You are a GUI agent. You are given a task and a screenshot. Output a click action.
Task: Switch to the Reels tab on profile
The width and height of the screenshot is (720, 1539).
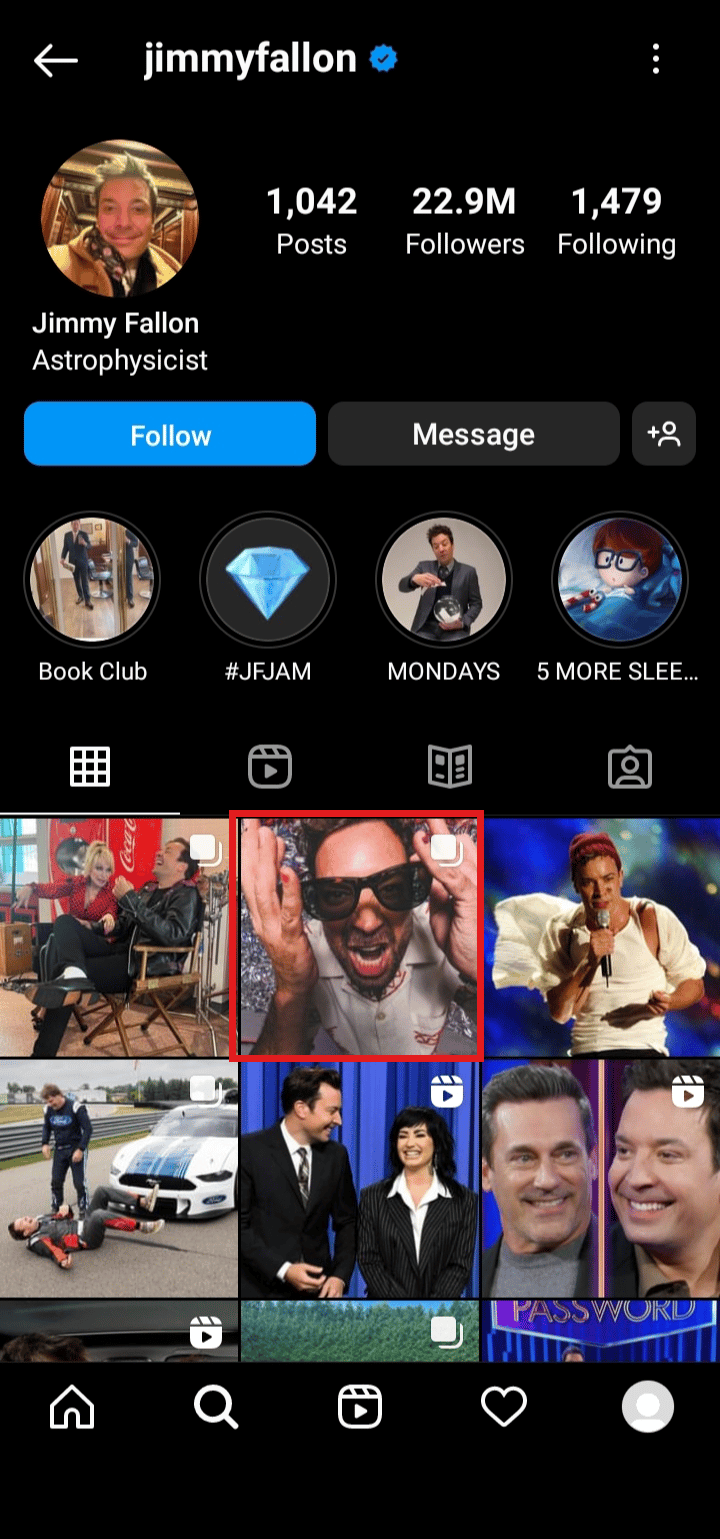click(x=270, y=767)
